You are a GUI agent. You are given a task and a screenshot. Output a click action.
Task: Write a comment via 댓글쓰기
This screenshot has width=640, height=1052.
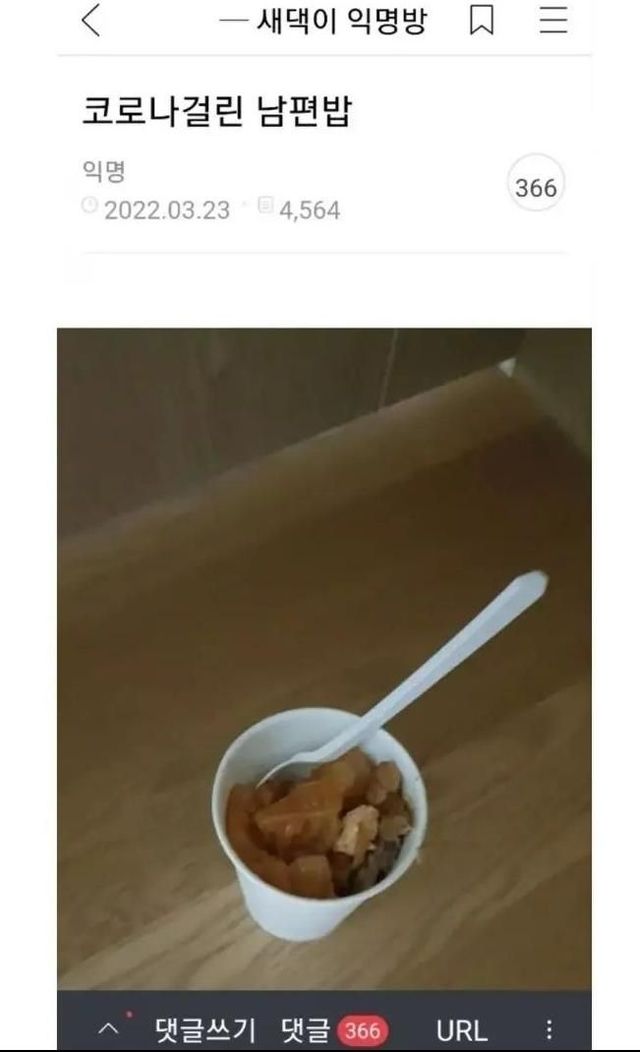[206, 1029]
